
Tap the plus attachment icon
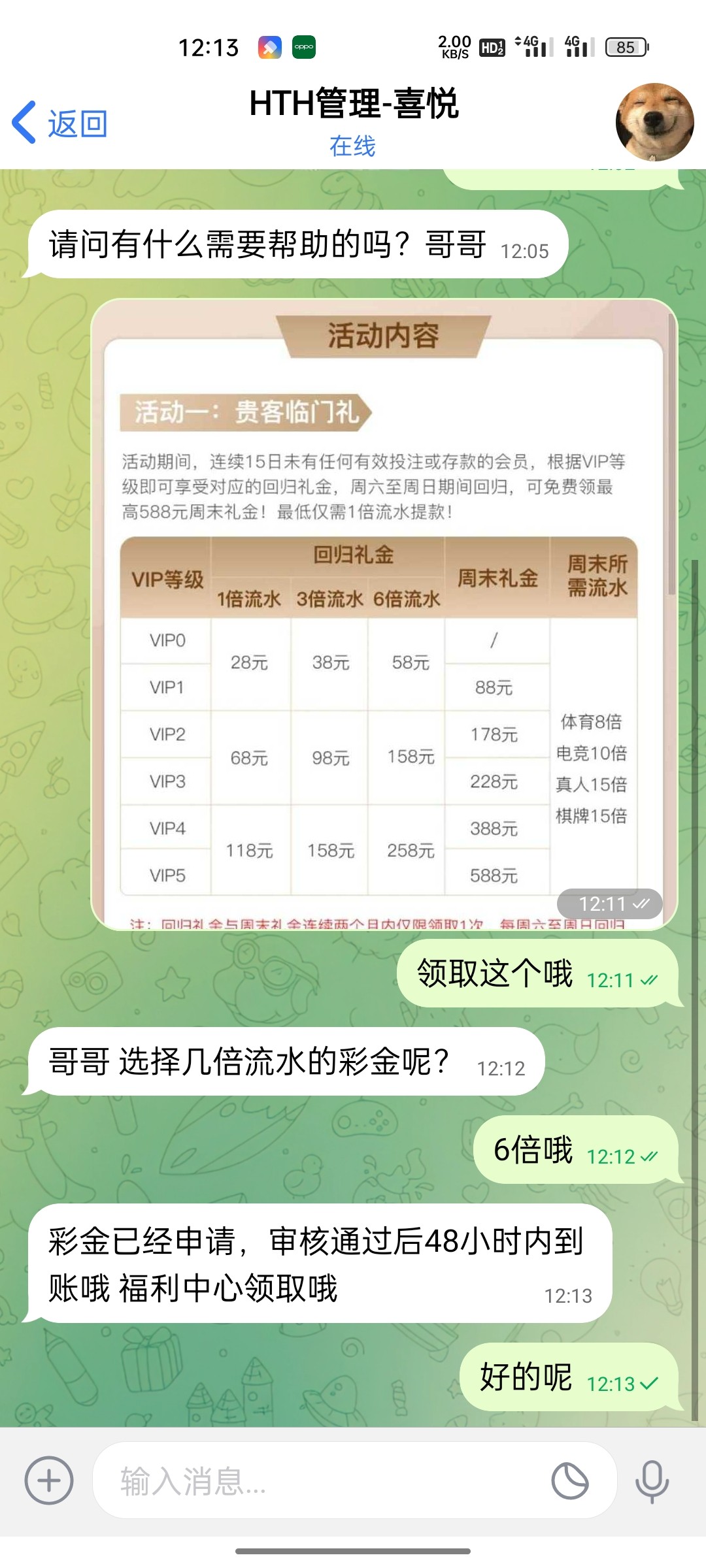pyautogui.click(x=49, y=1481)
